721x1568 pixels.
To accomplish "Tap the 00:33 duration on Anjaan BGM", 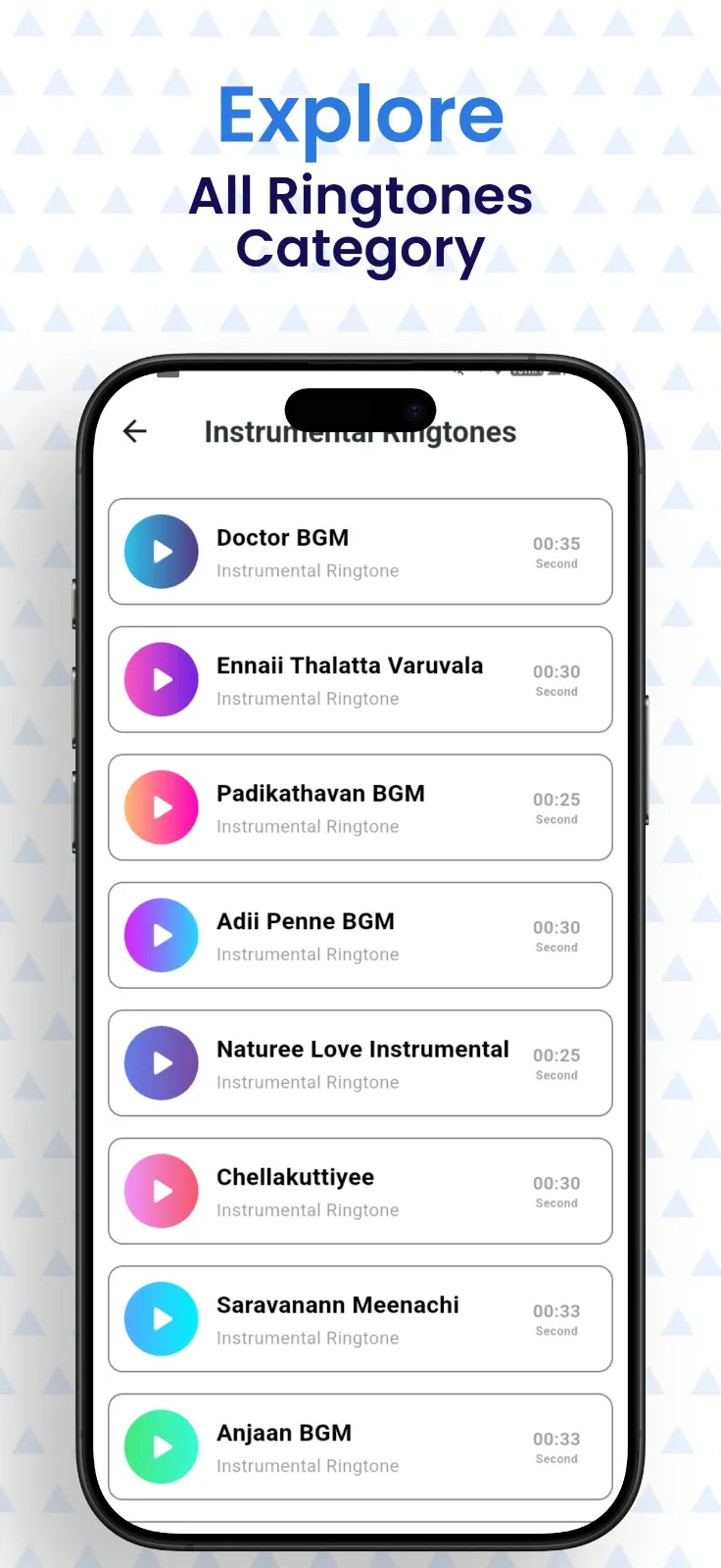I will 556,1439.
